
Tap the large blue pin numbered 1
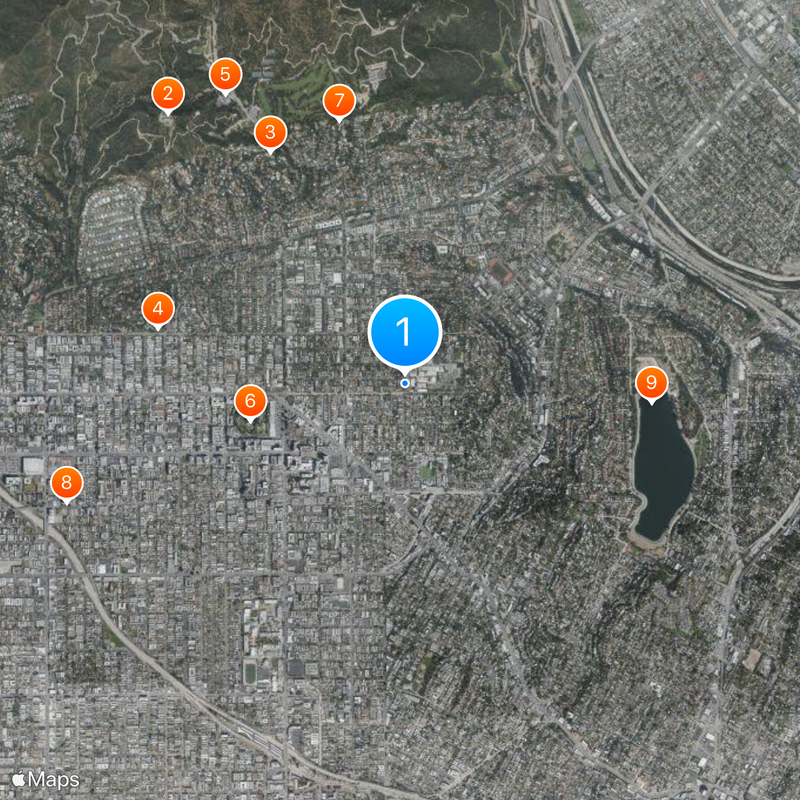(405, 333)
